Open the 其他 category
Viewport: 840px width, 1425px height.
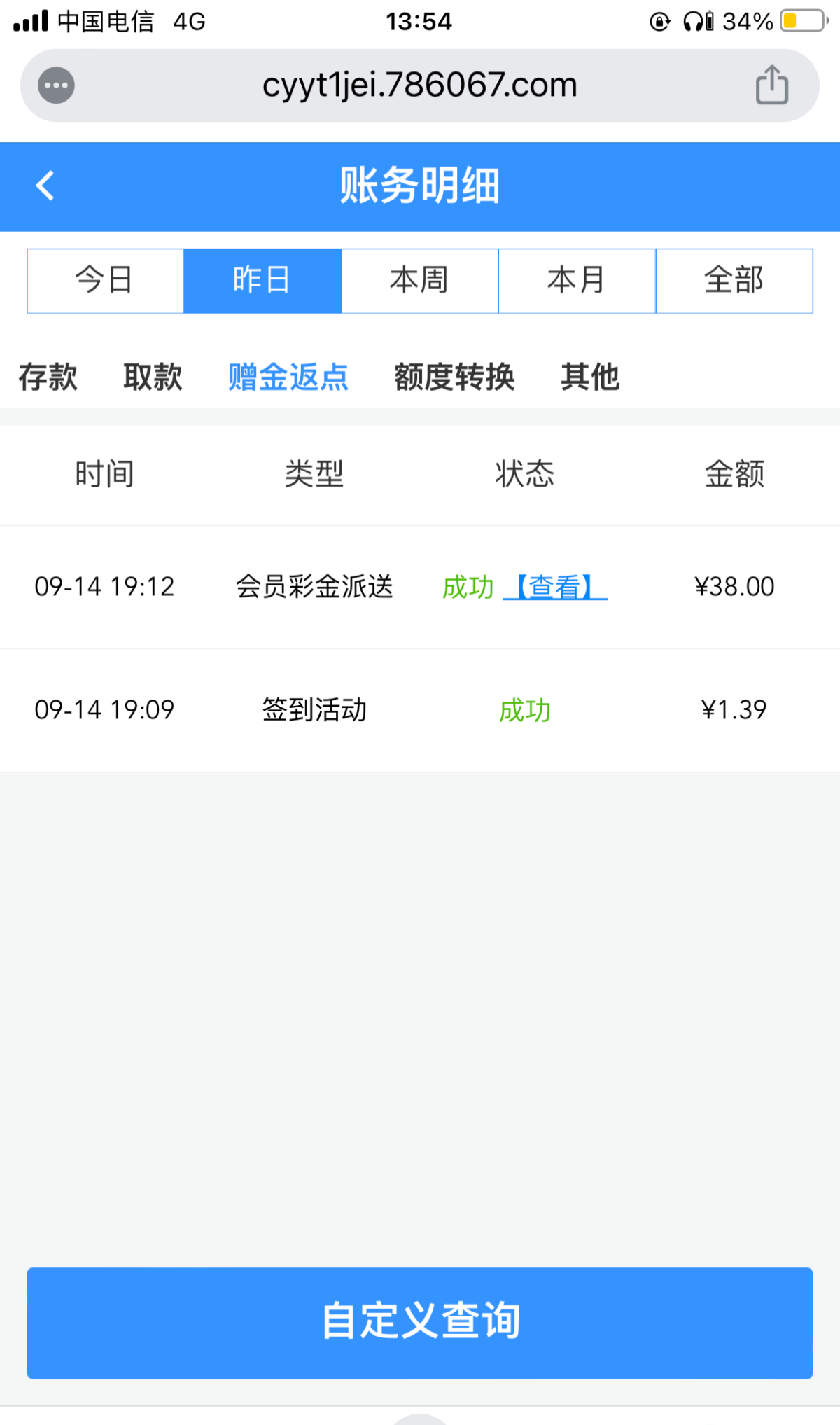click(x=590, y=377)
